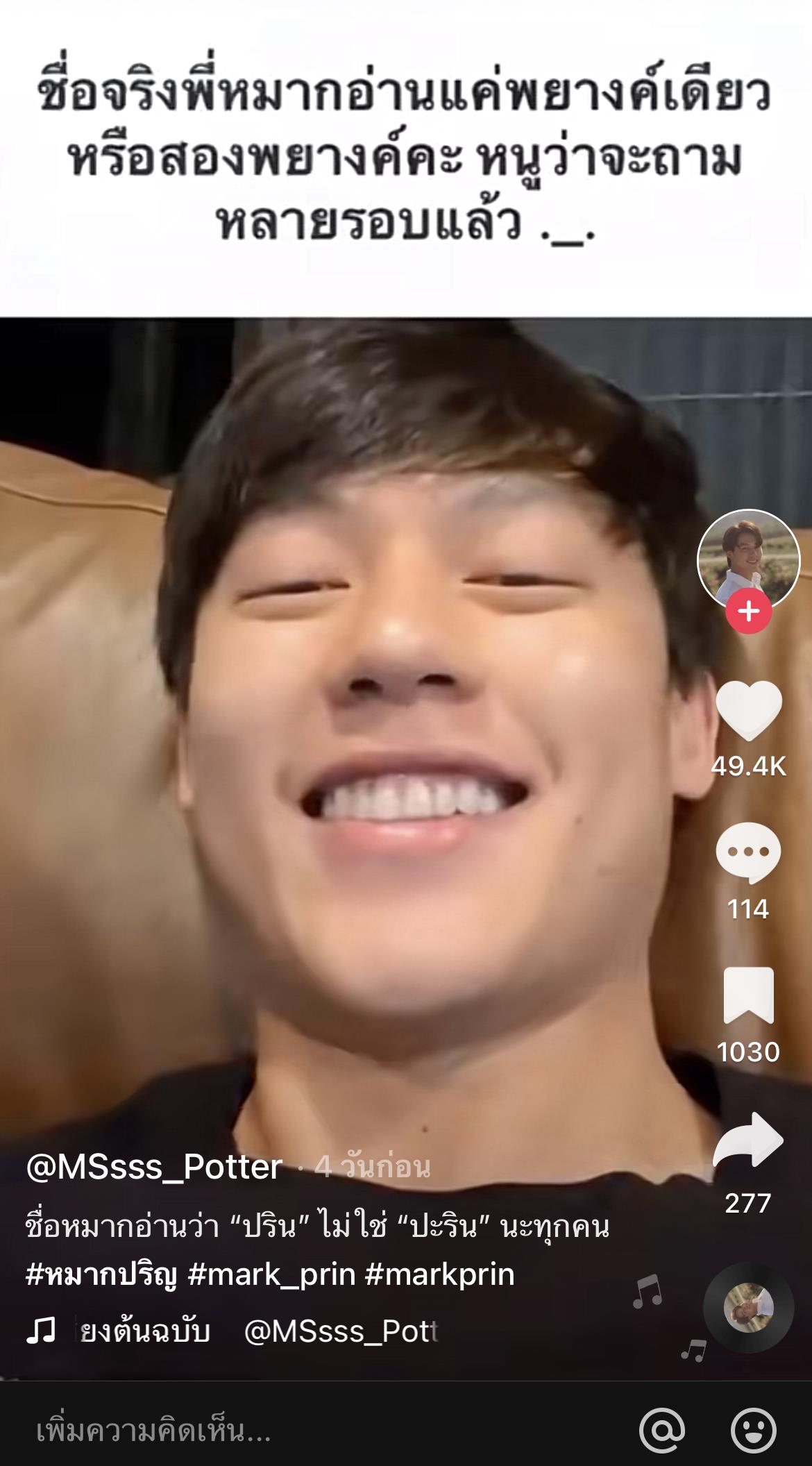
Task: Open the #markprin hashtag
Action: pyautogui.click(x=439, y=1274)
